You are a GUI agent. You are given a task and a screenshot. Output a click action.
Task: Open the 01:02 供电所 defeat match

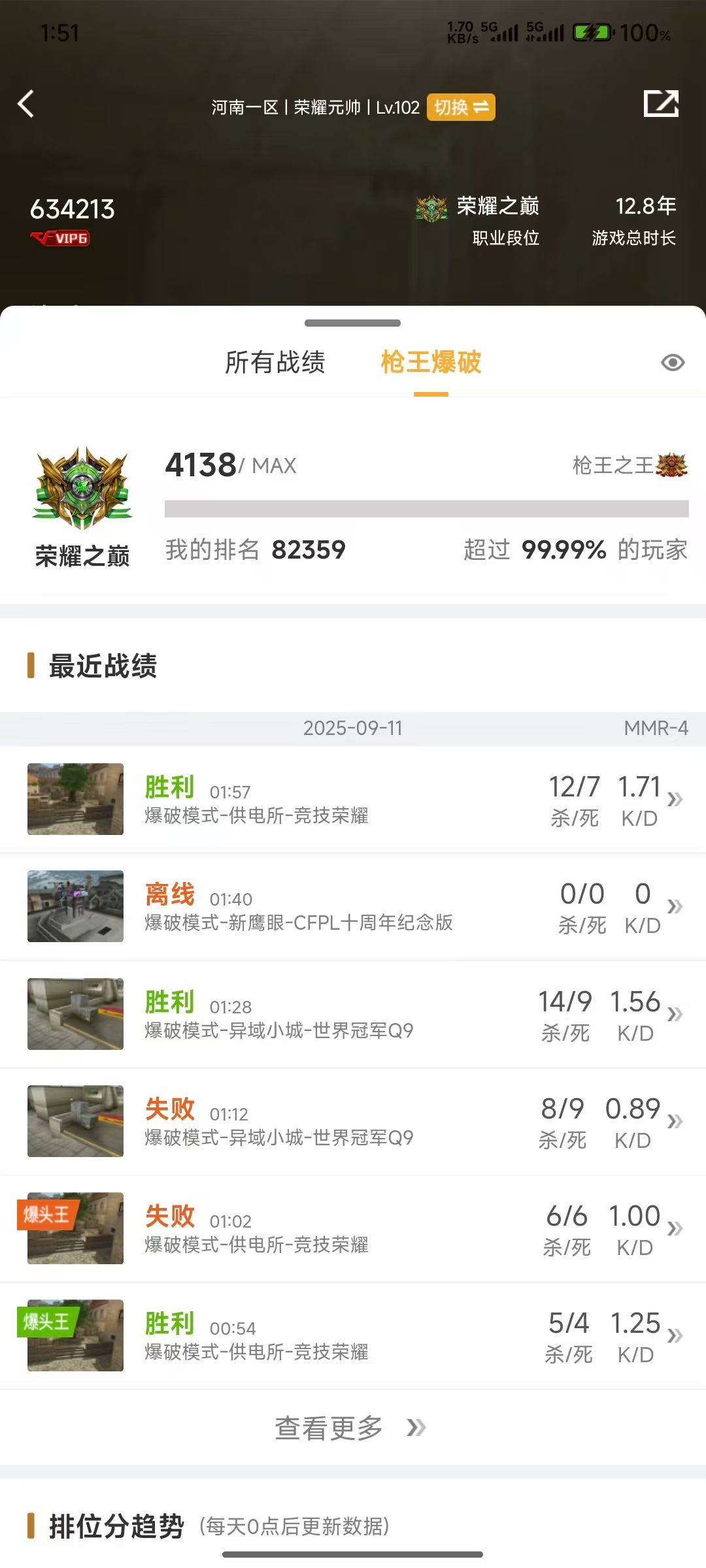tap(353, 1228)
